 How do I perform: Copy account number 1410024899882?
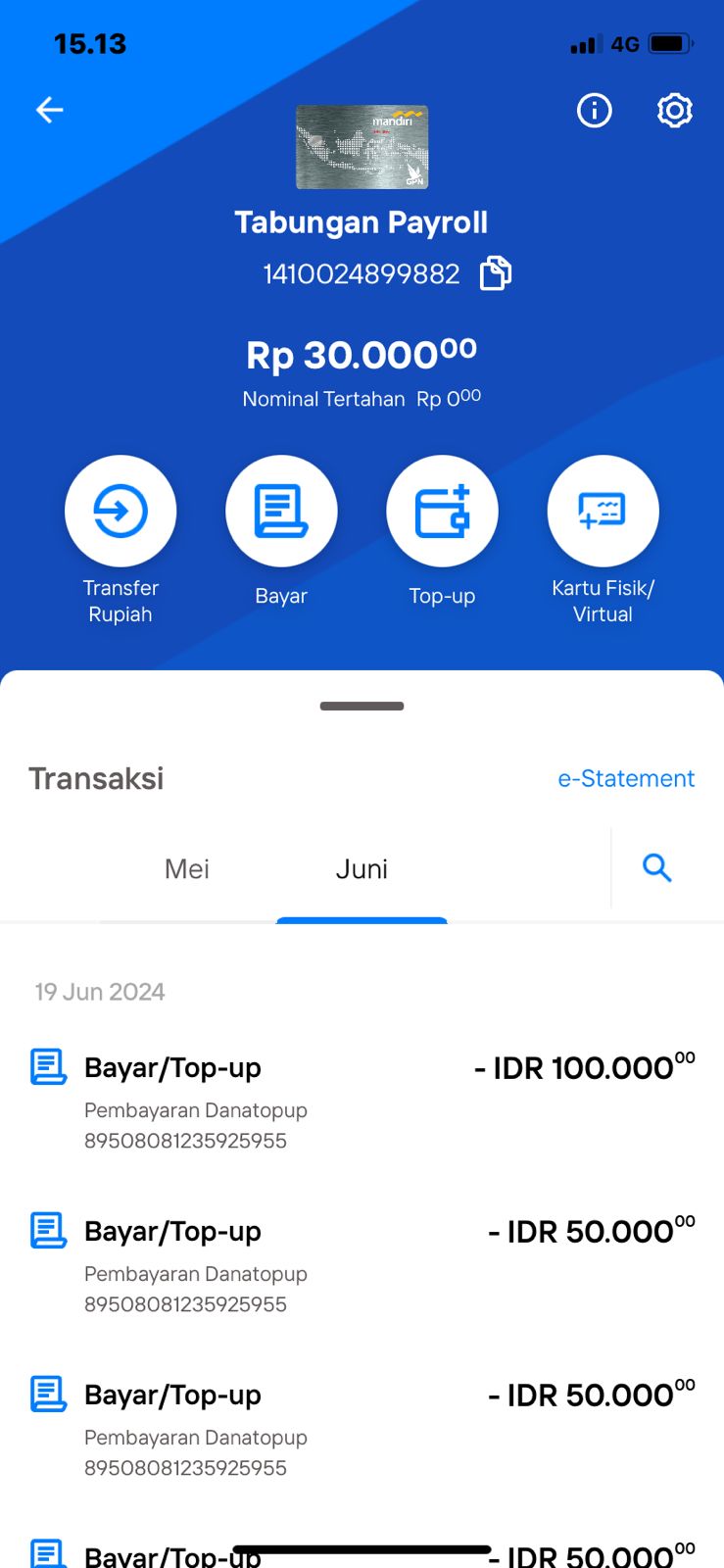[x=496, y=273]
